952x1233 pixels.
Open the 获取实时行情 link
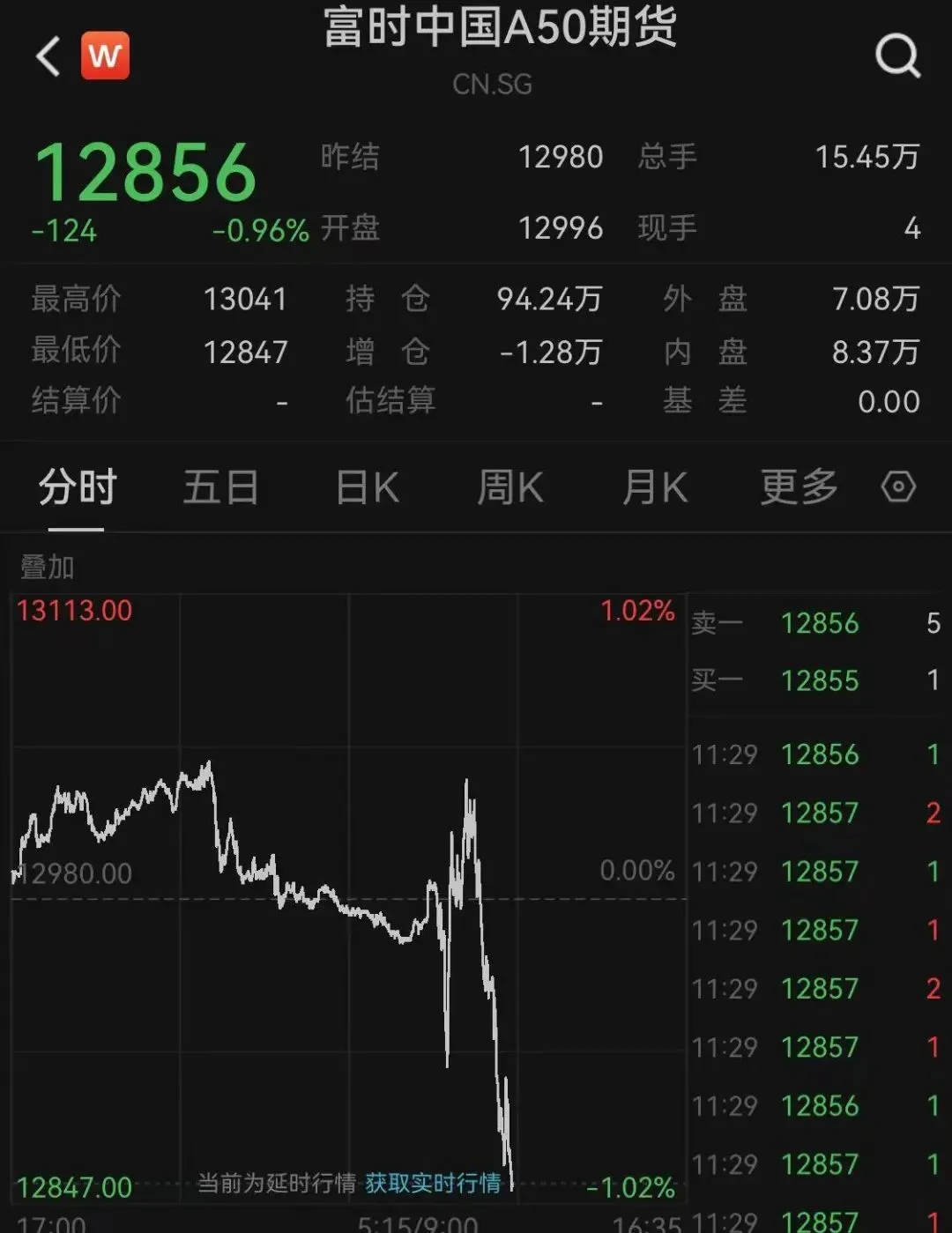pos(433,1183)
